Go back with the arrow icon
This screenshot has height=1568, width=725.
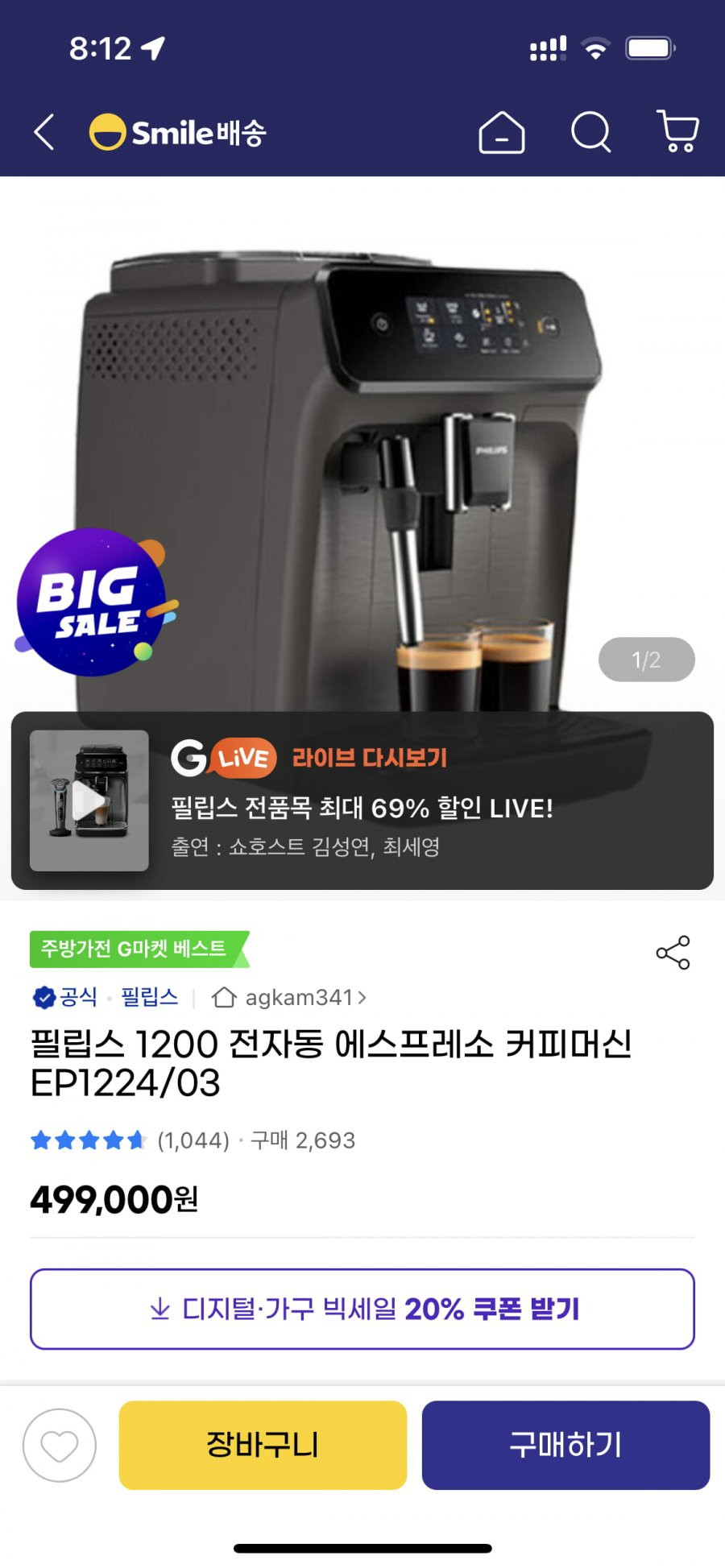click(44, 131)
